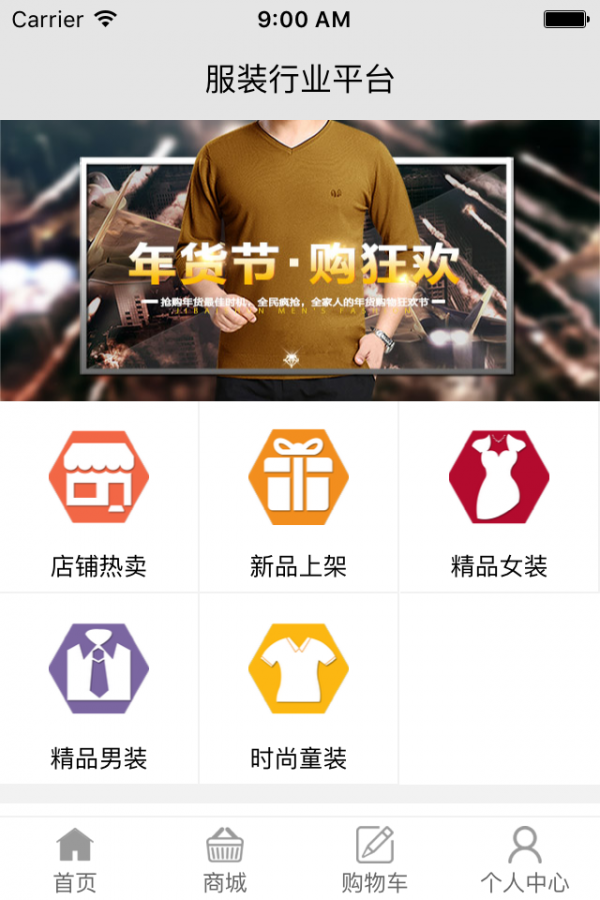Image resolution: width=600 pixels, height=900 pixels.
Task: Switch to the 商城 tab
Action: coord(225,859)
